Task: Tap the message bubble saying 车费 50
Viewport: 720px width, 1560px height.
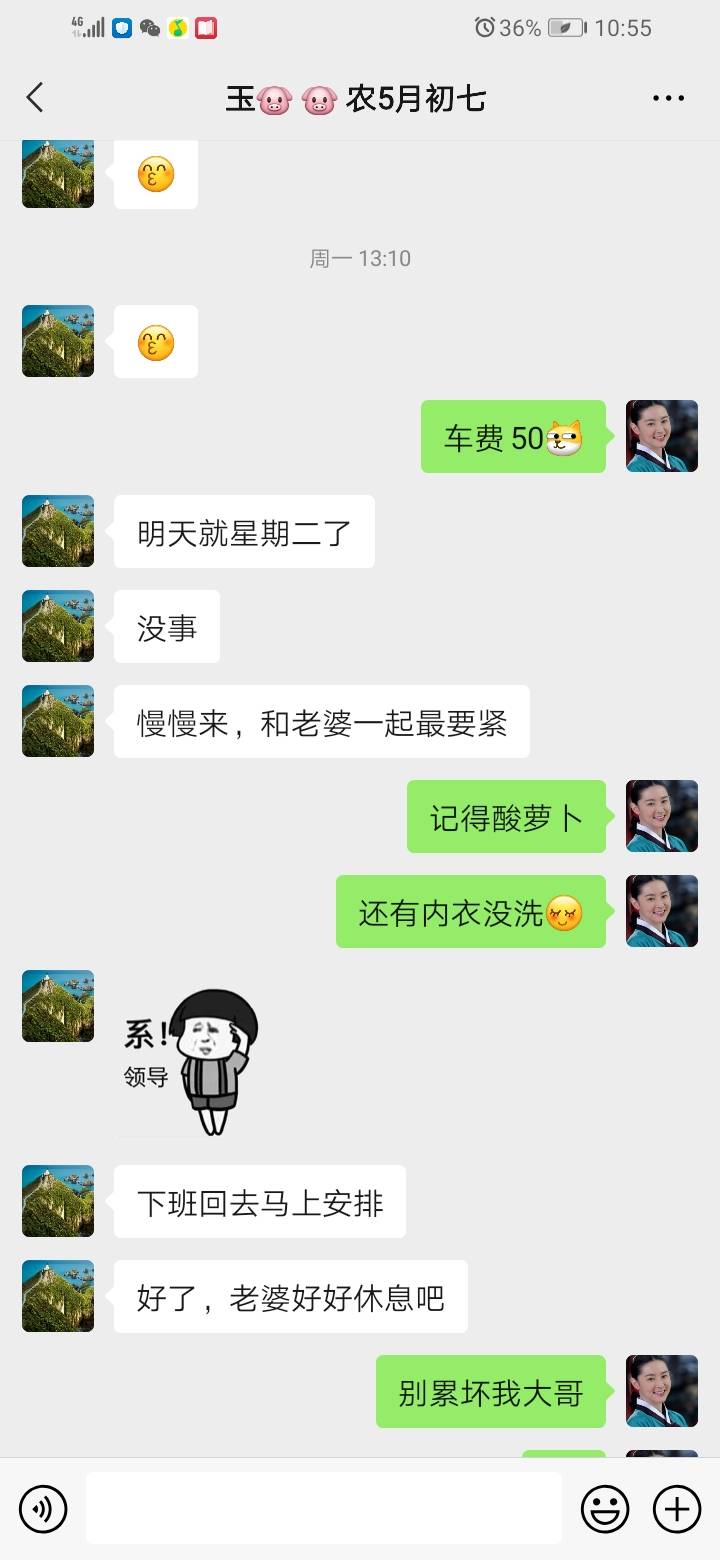Action: coord(513,437)
